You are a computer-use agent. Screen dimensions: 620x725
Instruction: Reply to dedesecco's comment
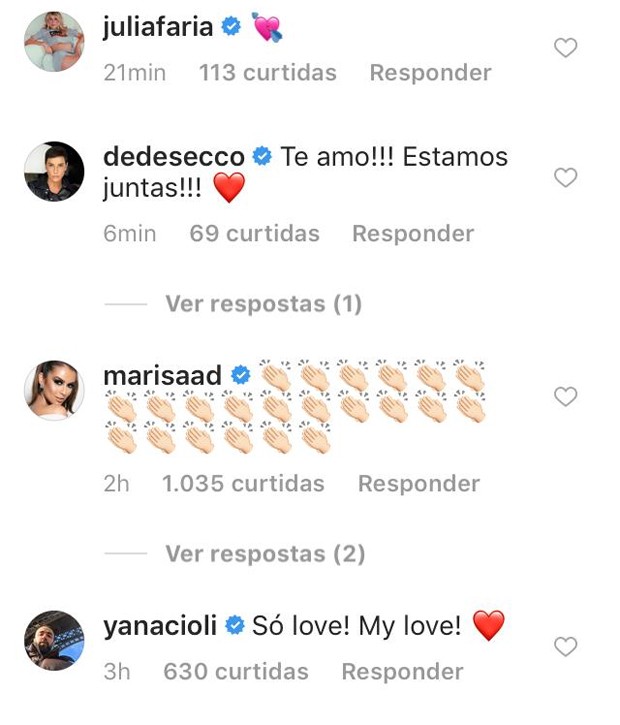coord(413,234)
